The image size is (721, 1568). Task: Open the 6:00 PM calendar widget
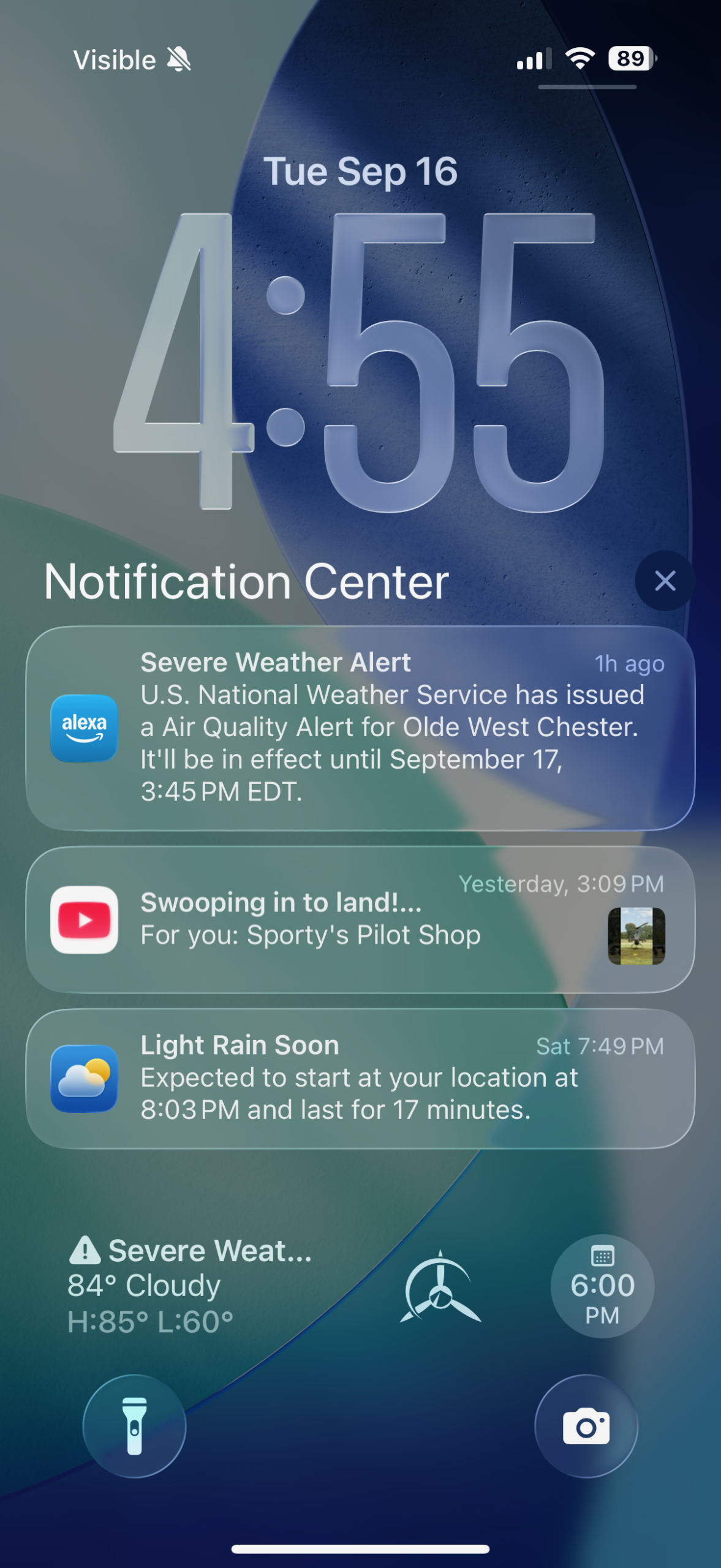602,1285
